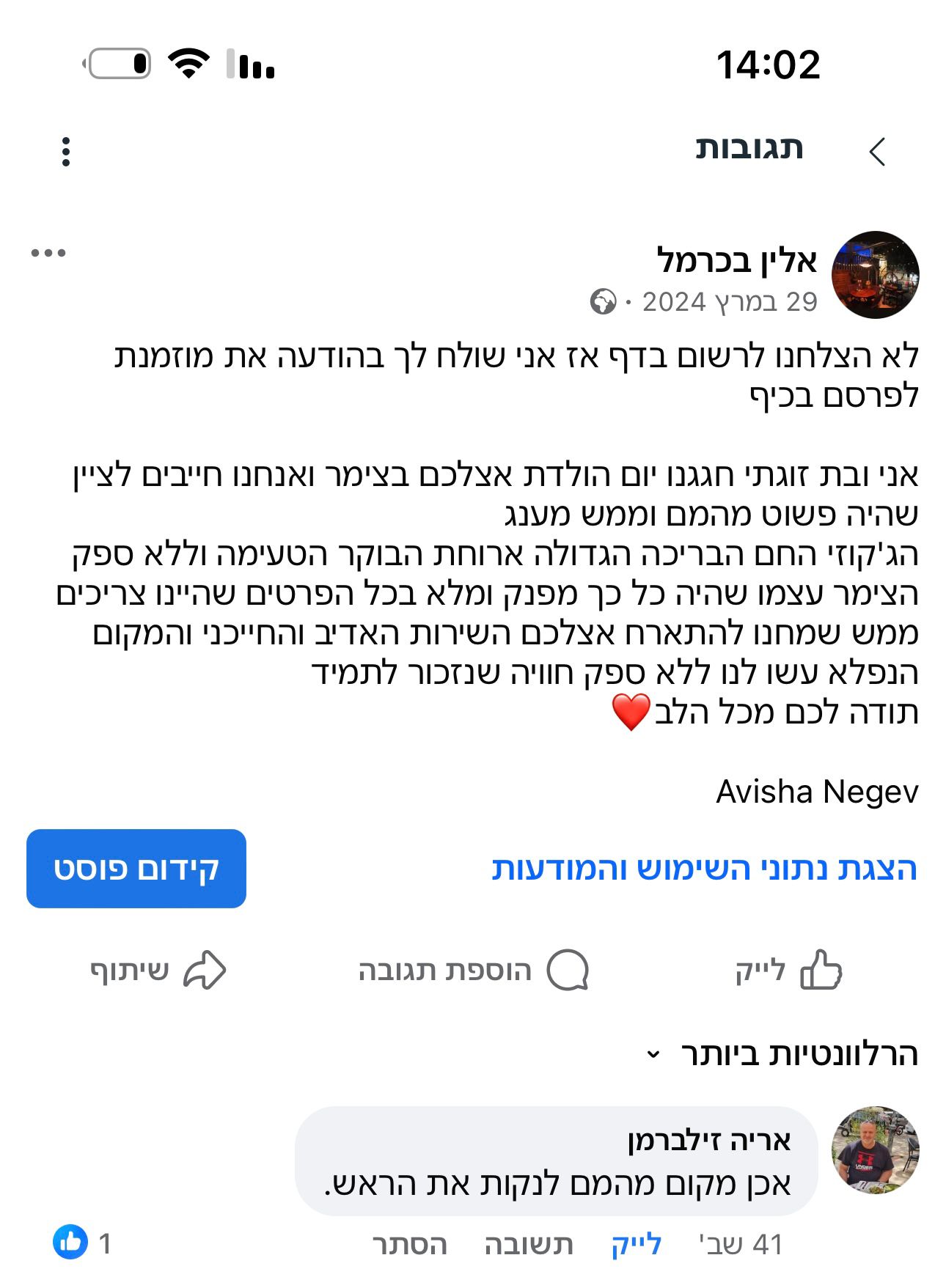
Task: Tap the קידום פוסט boost button
Action: pos(136,869)
